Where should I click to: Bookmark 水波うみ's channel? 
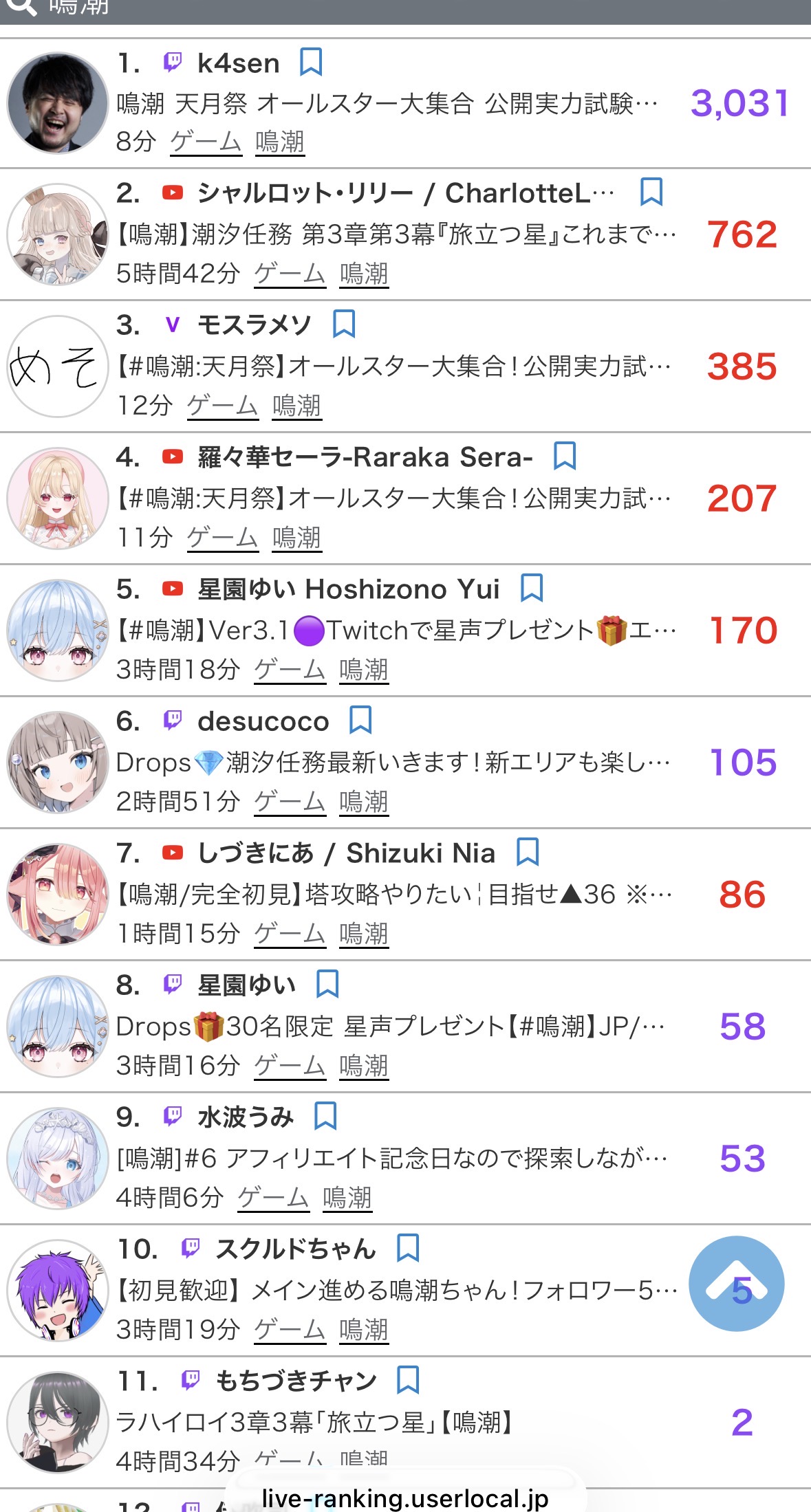(x=325, y=1116)
